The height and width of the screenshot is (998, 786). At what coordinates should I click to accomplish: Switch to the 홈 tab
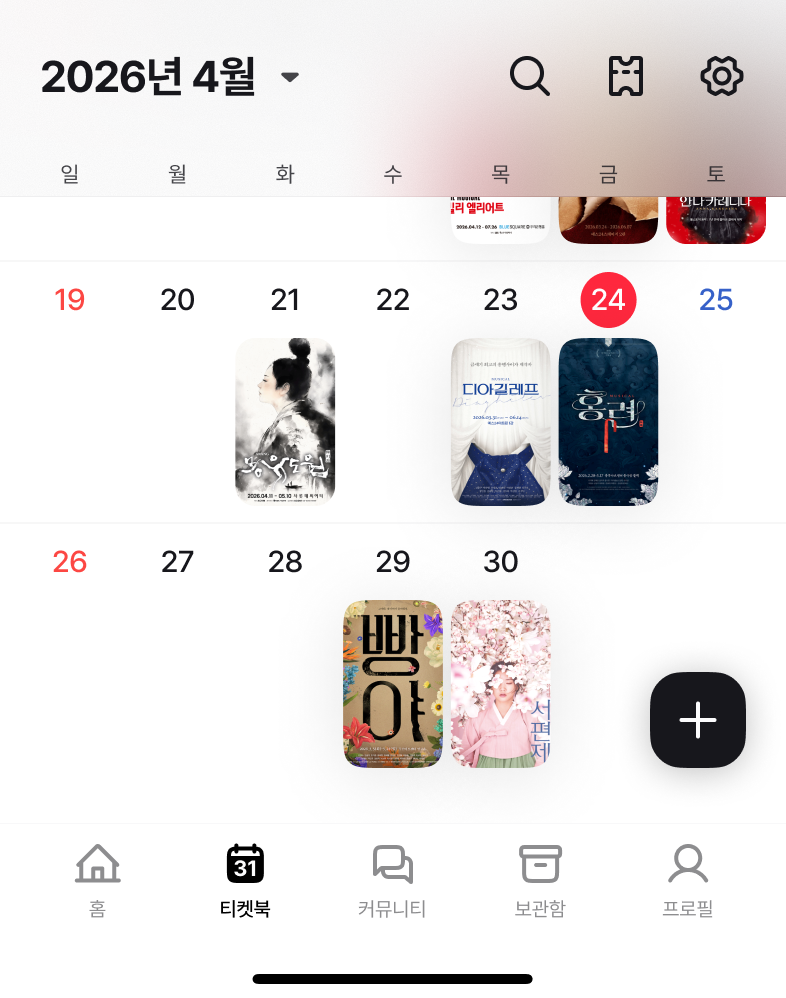click(x=97, y=880)
